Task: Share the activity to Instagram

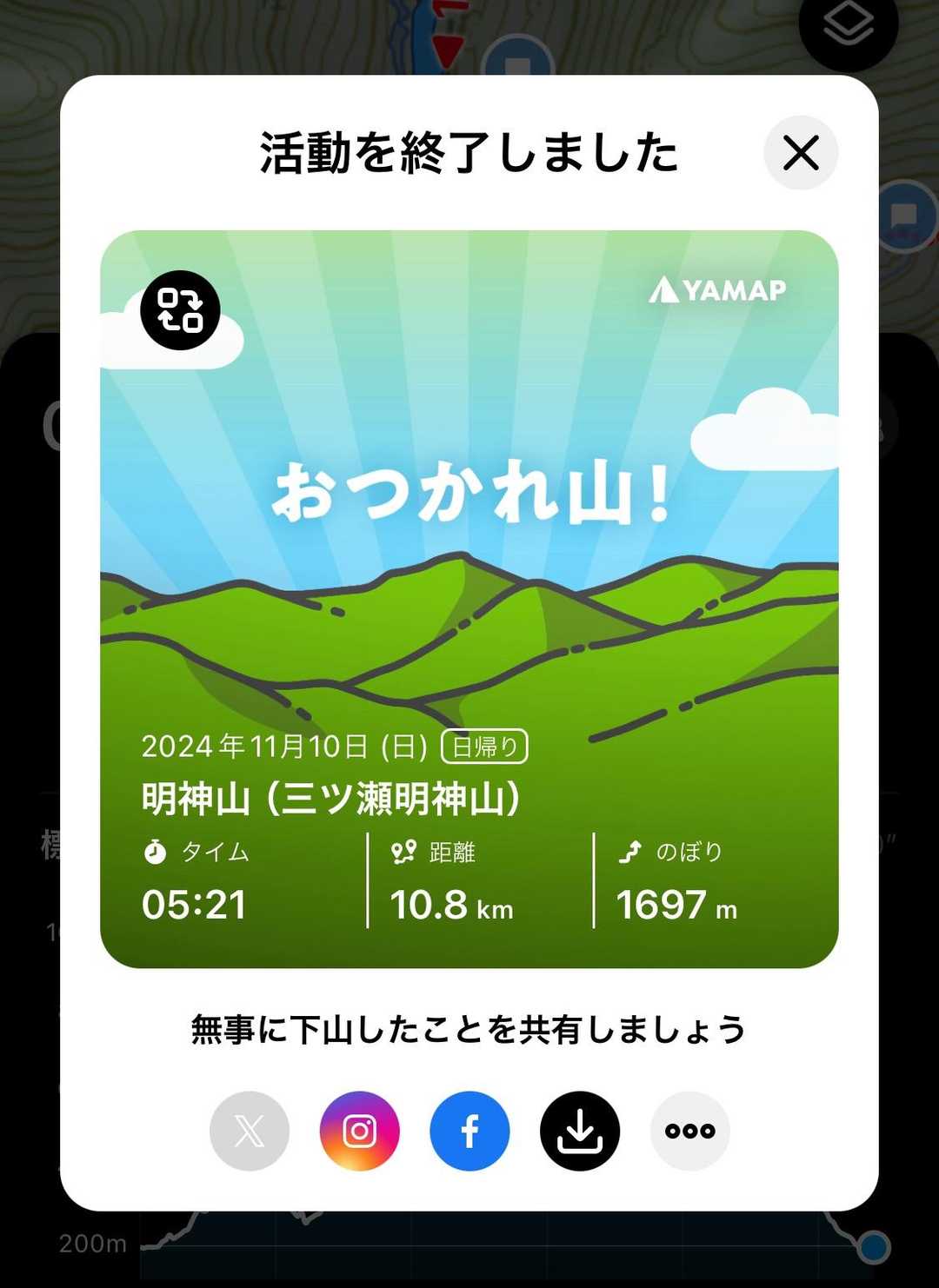Action: pos(360,1131)
